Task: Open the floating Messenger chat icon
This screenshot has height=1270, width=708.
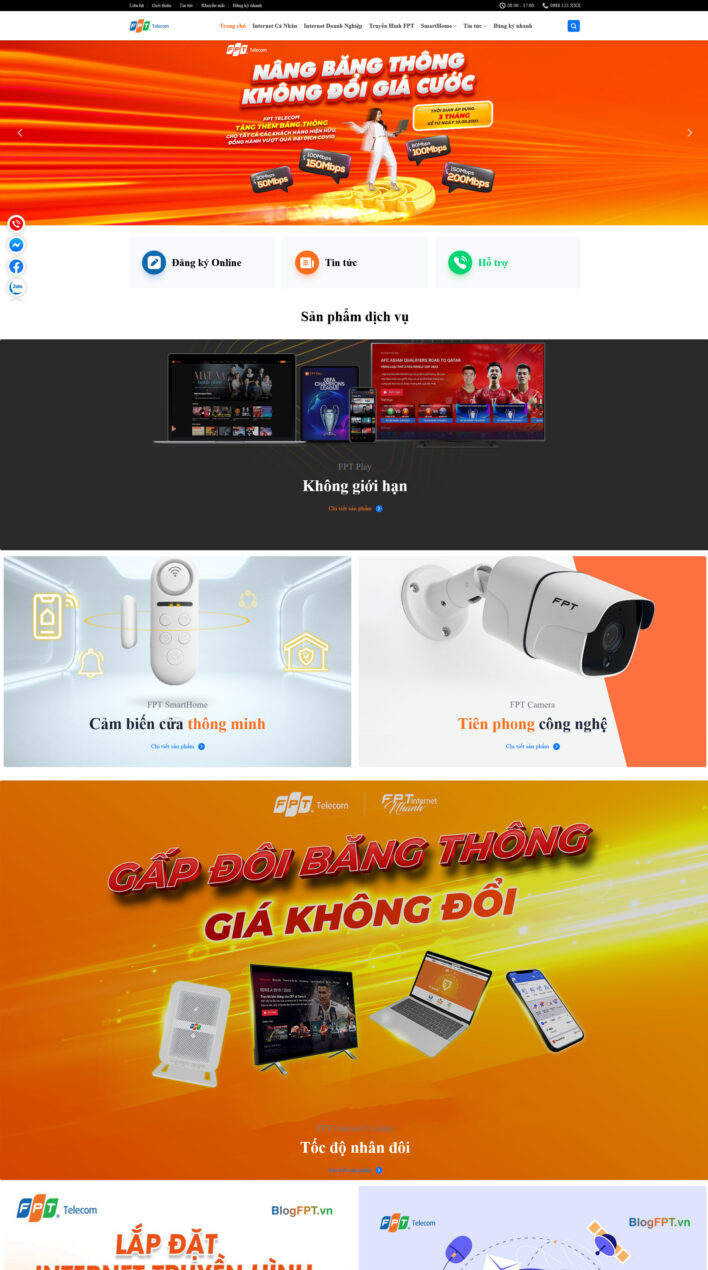Action: point(16,245)
